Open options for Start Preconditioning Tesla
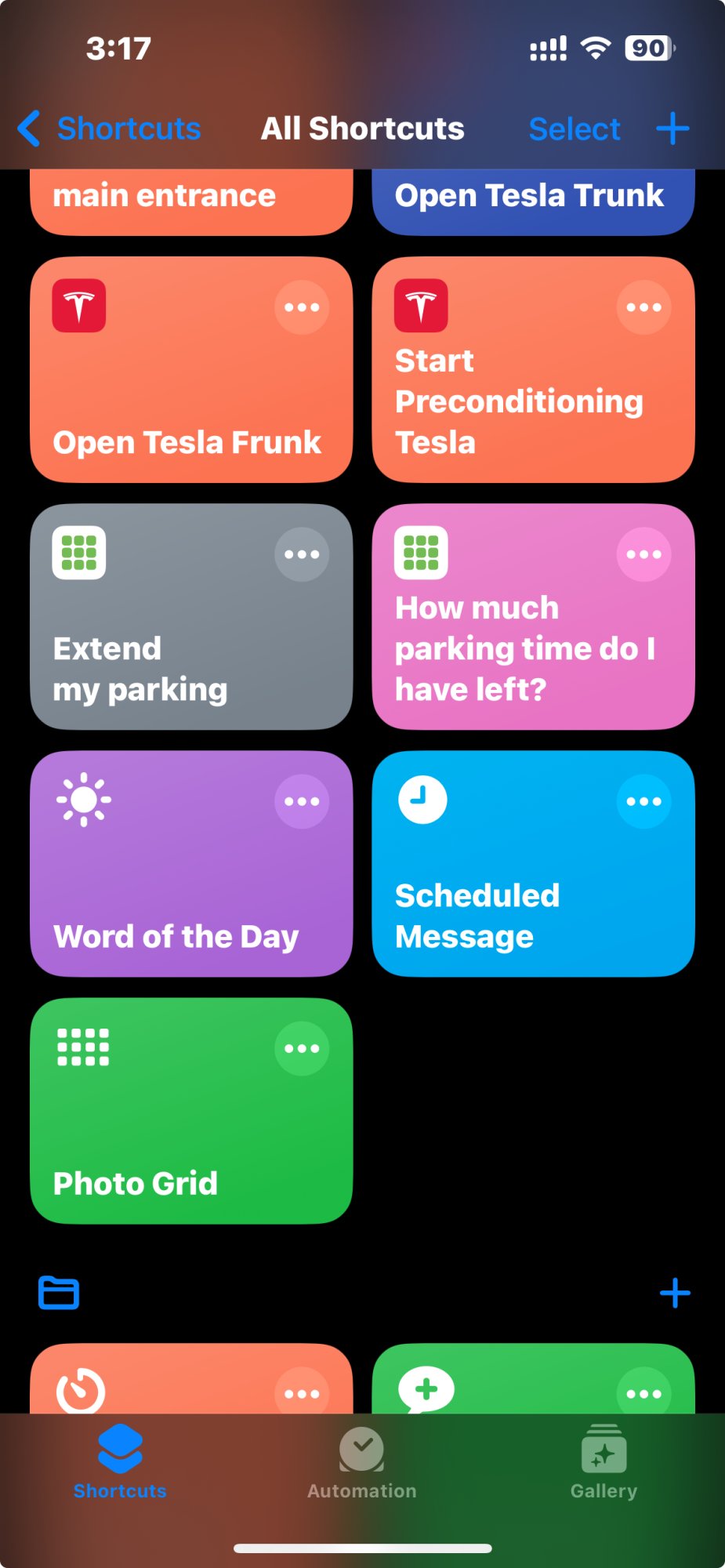Screen dimensions: 725x1568 tap(643, 307)
